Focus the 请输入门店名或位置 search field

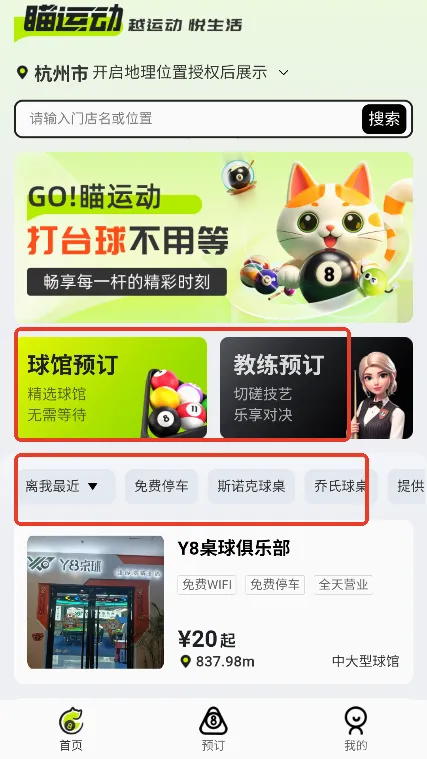(189, 119)
